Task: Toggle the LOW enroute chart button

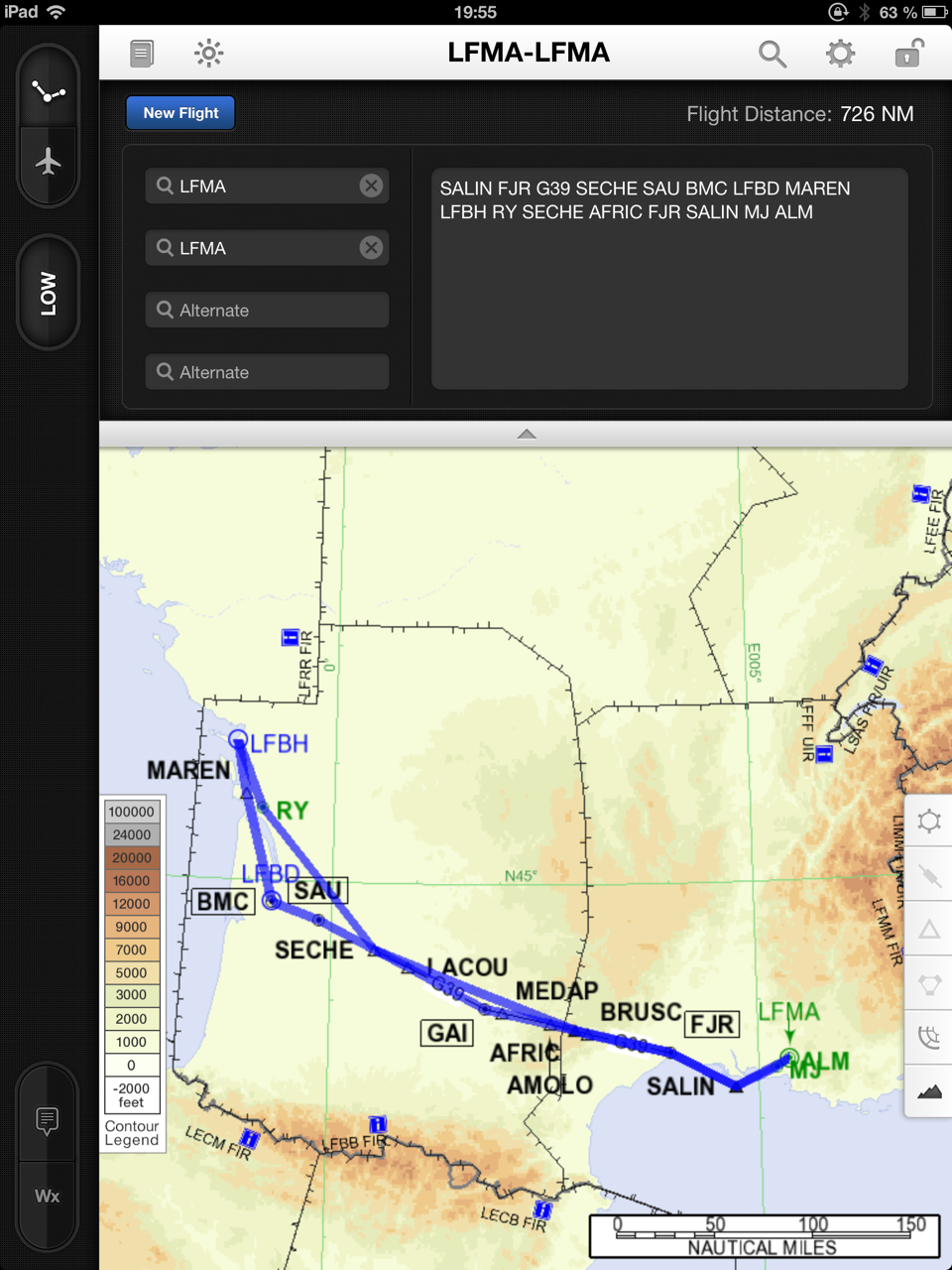Action: 48,293
